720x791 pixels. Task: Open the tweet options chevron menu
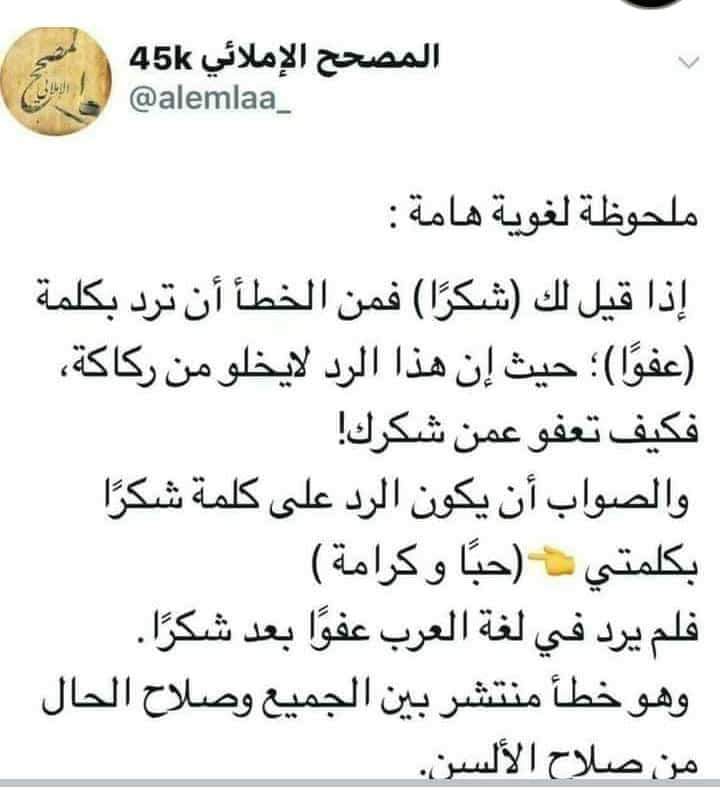coord(688,65)
